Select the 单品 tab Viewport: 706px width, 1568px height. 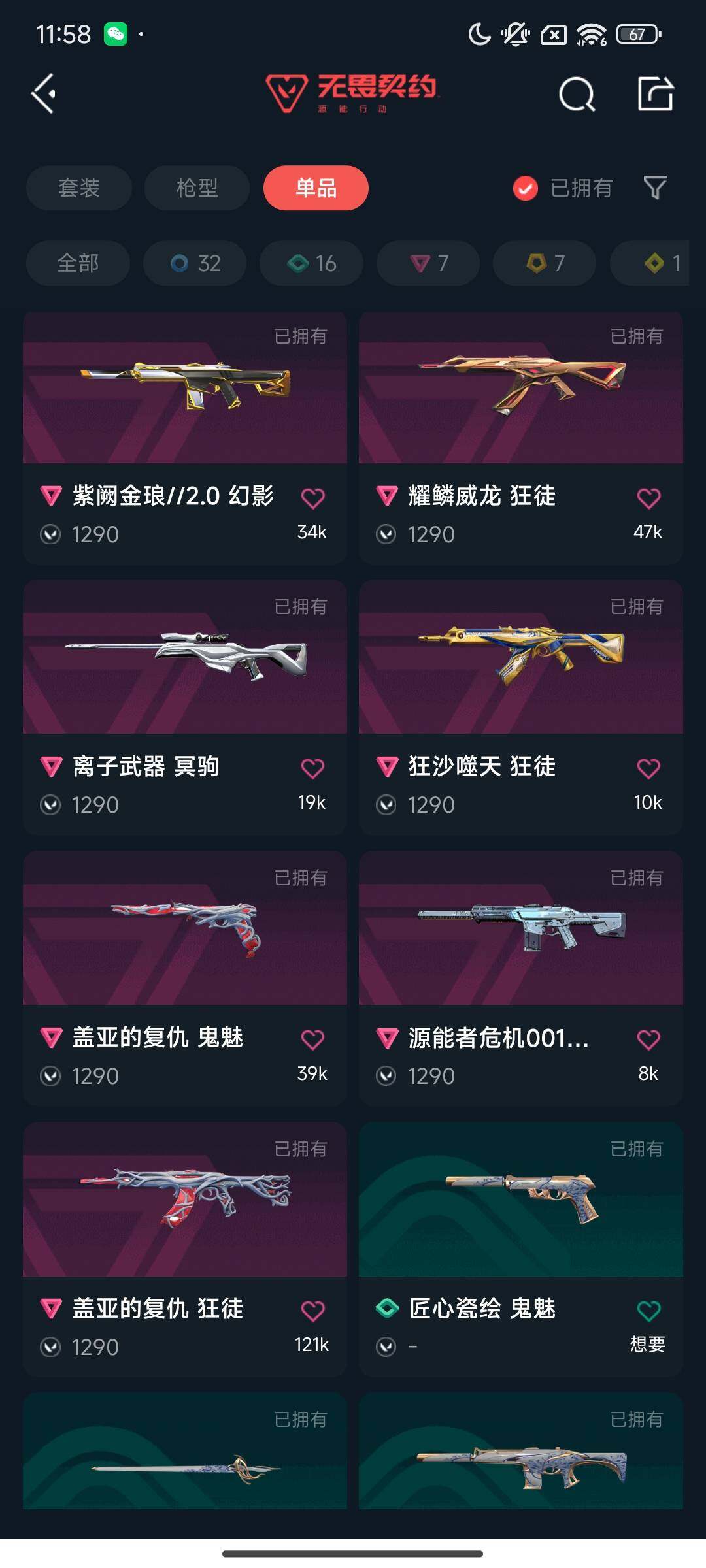tap(316, 188)
